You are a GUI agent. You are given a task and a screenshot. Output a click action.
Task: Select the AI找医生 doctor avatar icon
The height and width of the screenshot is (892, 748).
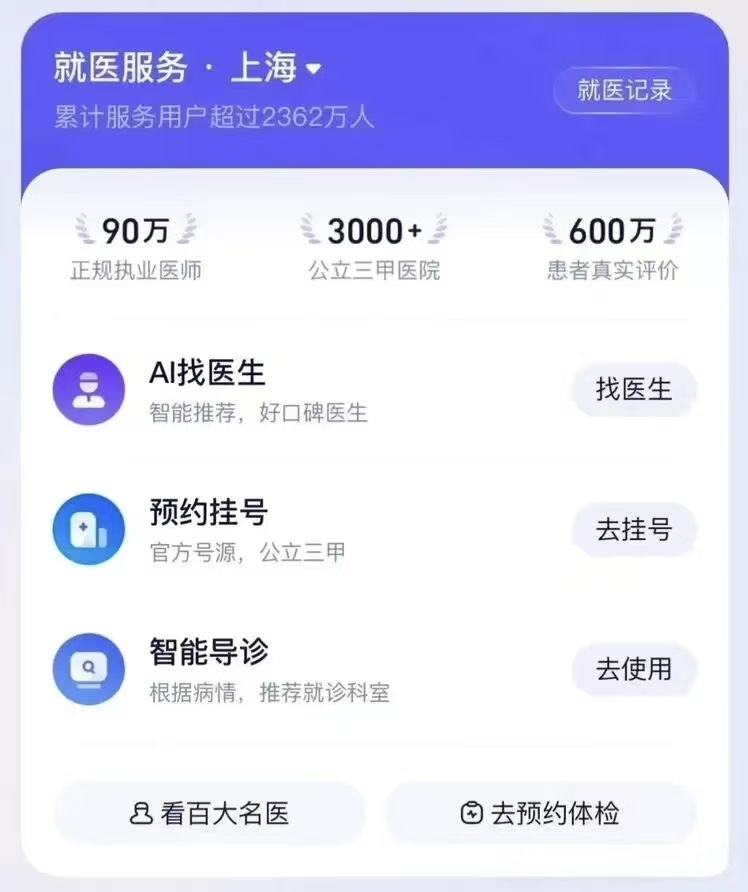(x=88, y=390)
